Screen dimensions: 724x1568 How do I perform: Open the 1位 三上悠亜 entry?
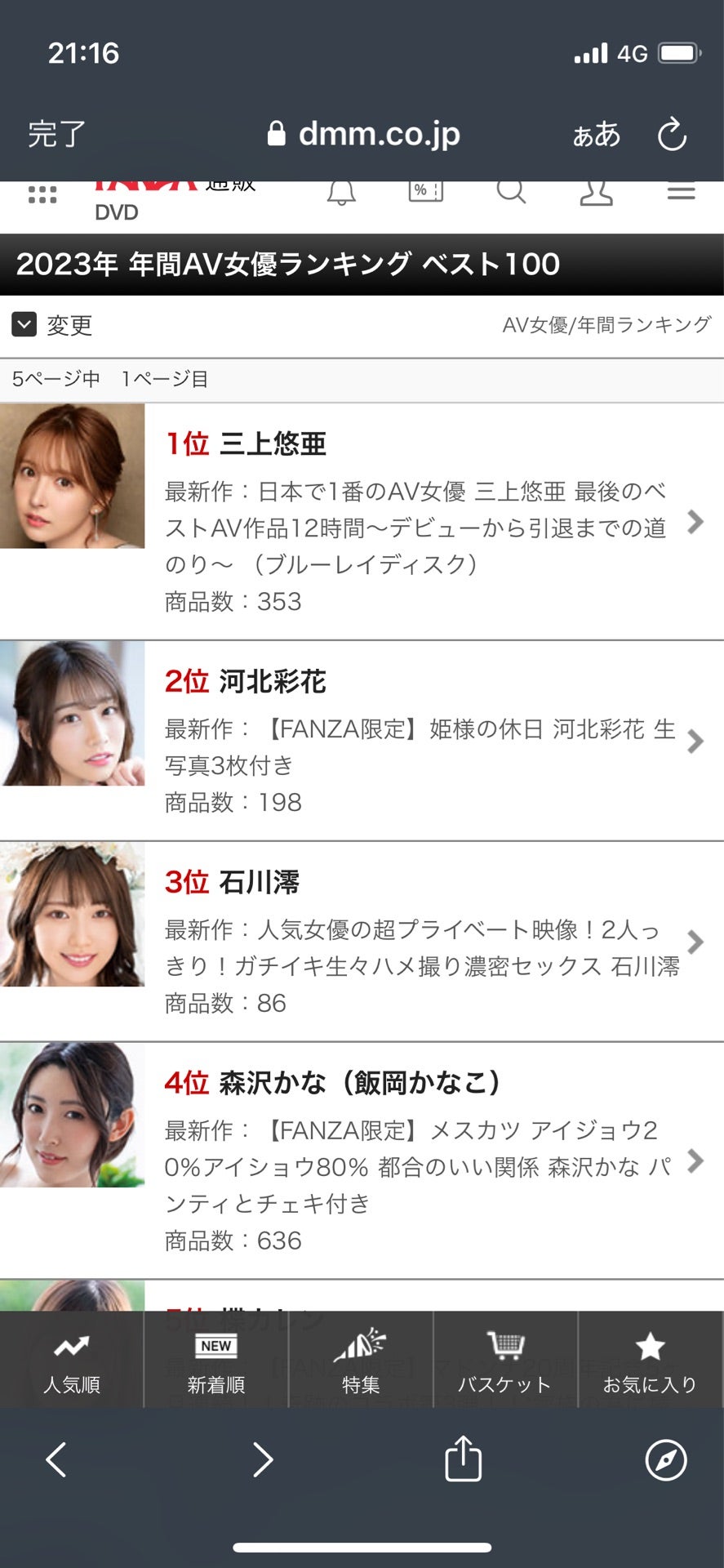(362, 521)
